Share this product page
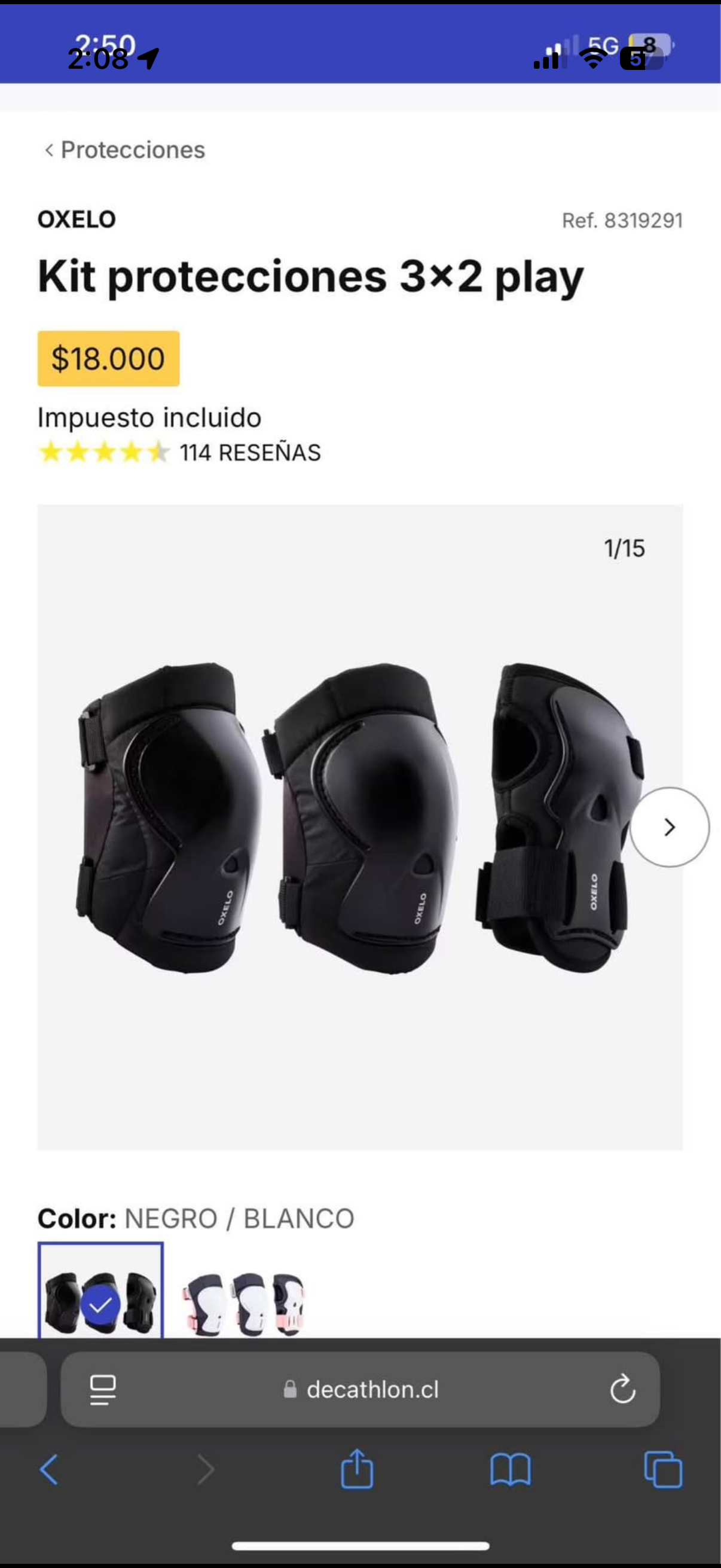 pyautogui.click(x=356, y=1469)
